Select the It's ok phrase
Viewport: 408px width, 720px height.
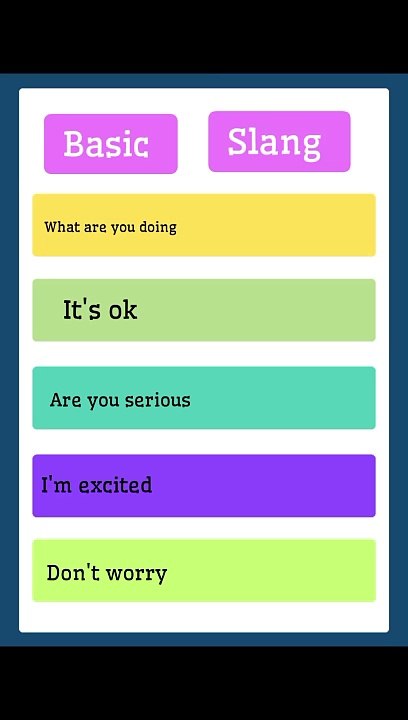(204, 310)
